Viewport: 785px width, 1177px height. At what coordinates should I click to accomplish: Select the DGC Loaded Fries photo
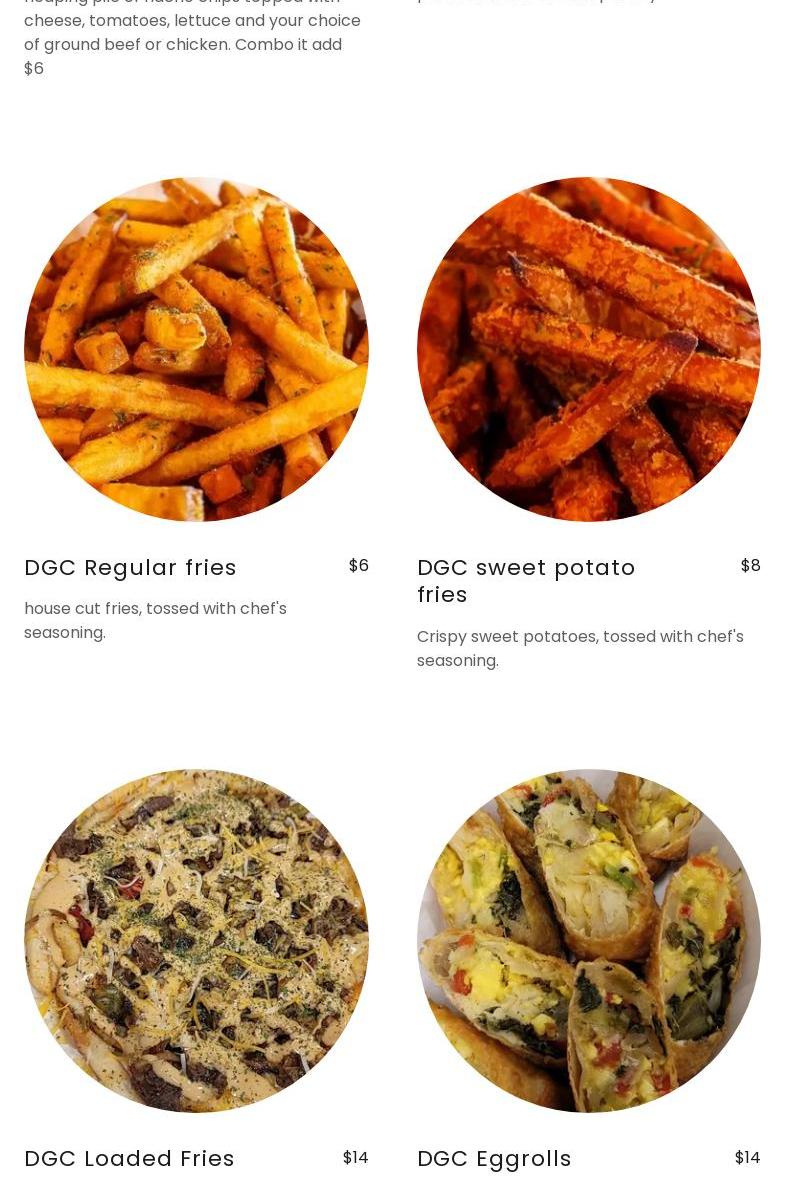196,940
